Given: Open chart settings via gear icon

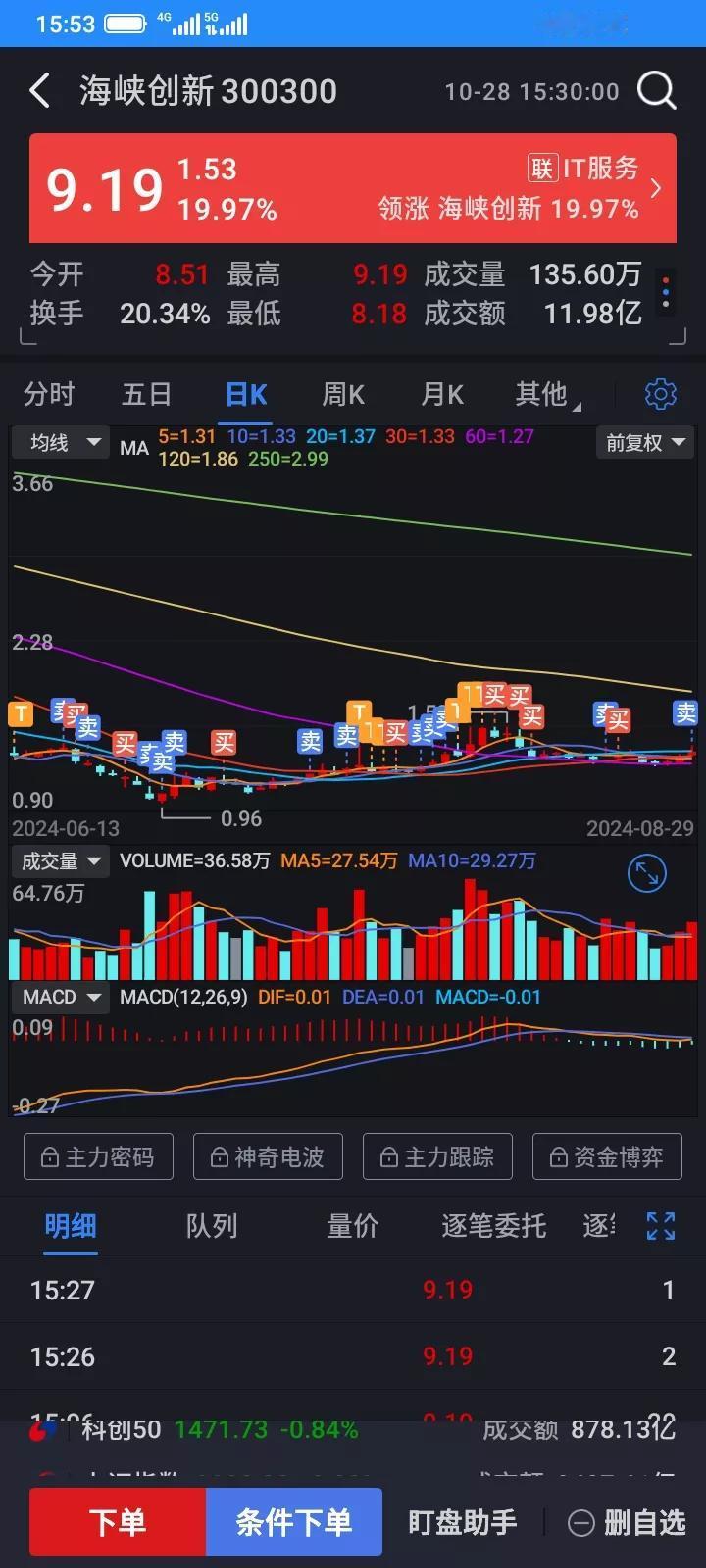Looking at the screenshot, I should (660, 393).
